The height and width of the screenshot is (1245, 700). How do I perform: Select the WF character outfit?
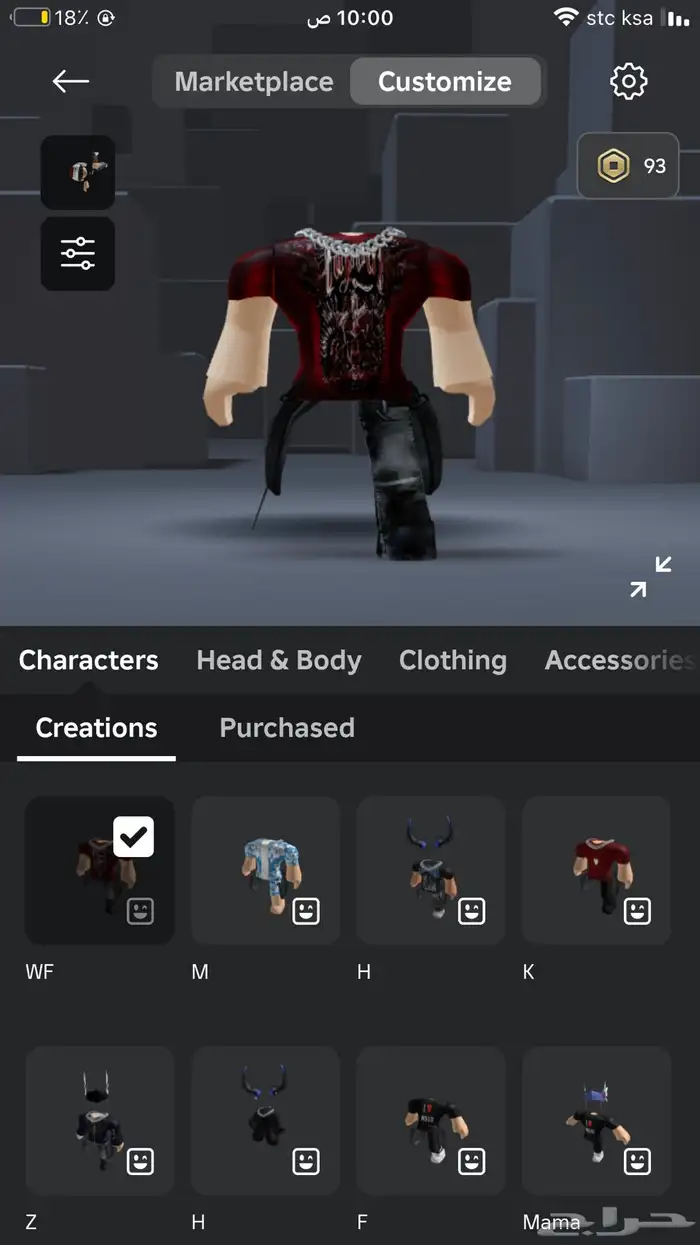[x=99, y=870]
